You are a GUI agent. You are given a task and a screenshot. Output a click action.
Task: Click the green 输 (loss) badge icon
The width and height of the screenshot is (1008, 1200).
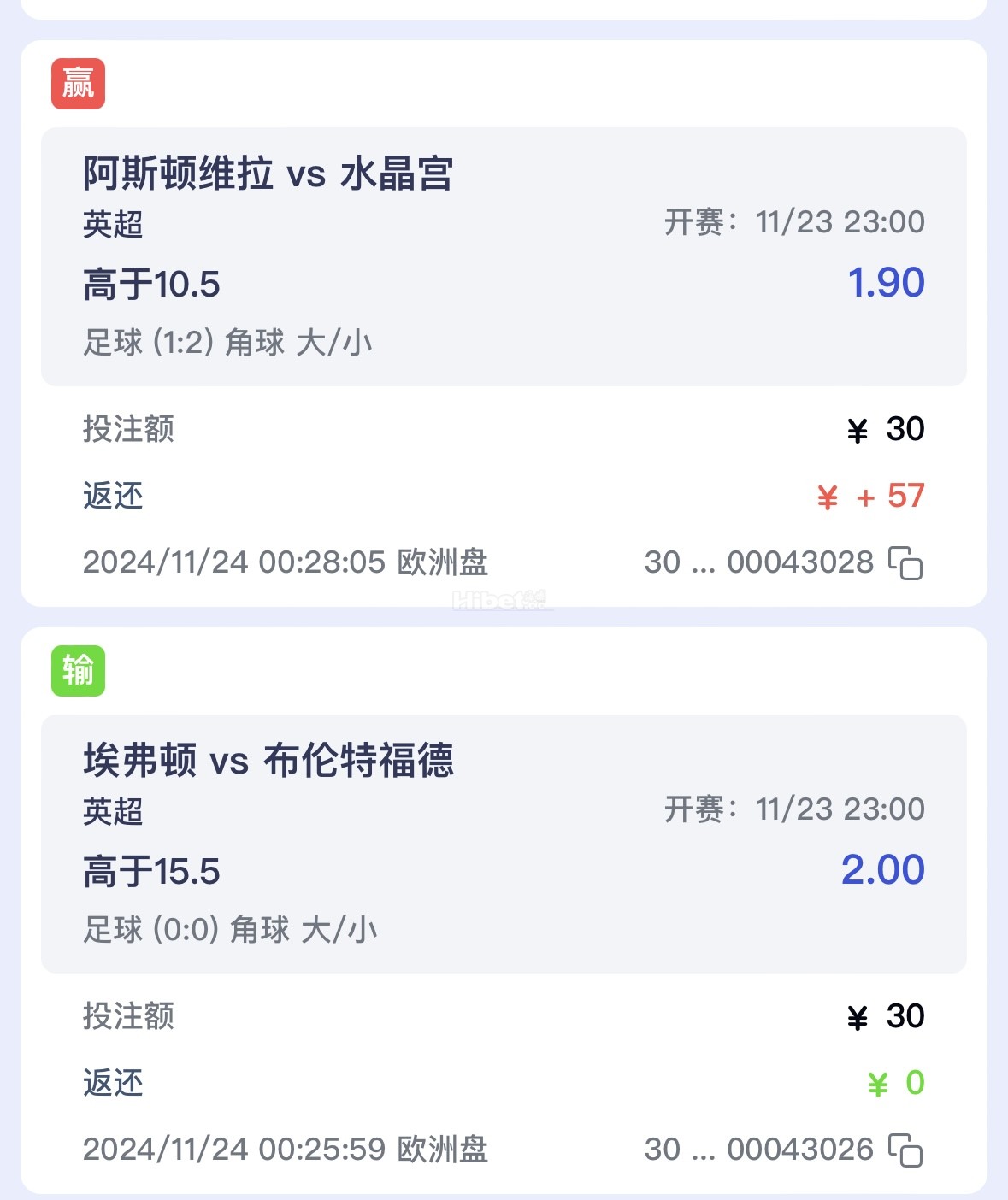tap(80, 672)
